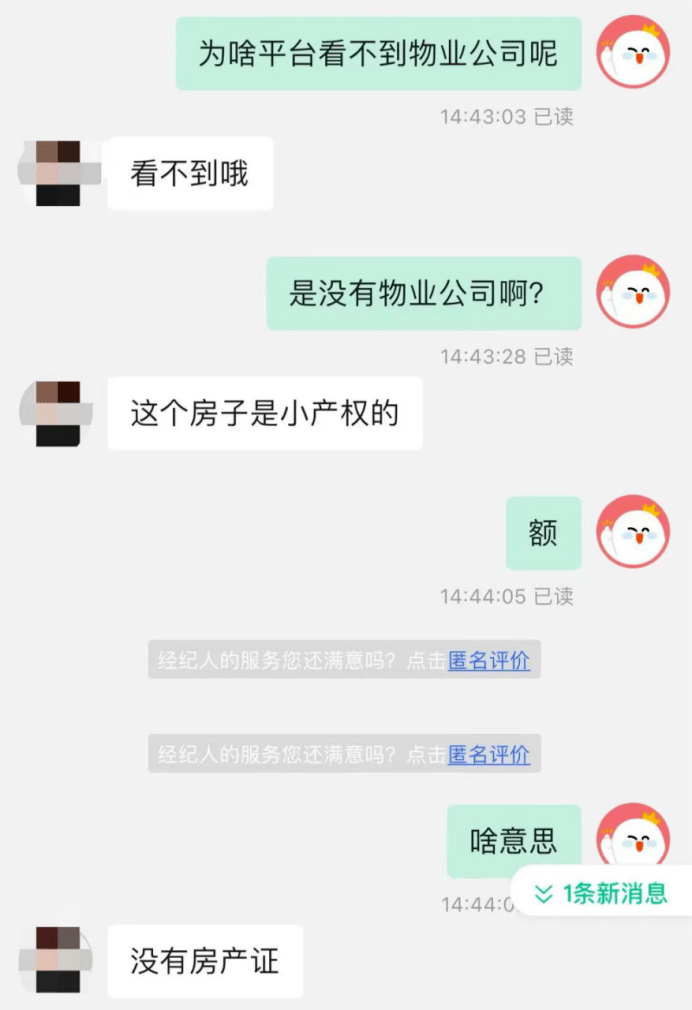Open agent's avatar beside 没有房产证
Screen dimensions: 692x1010
58,960
